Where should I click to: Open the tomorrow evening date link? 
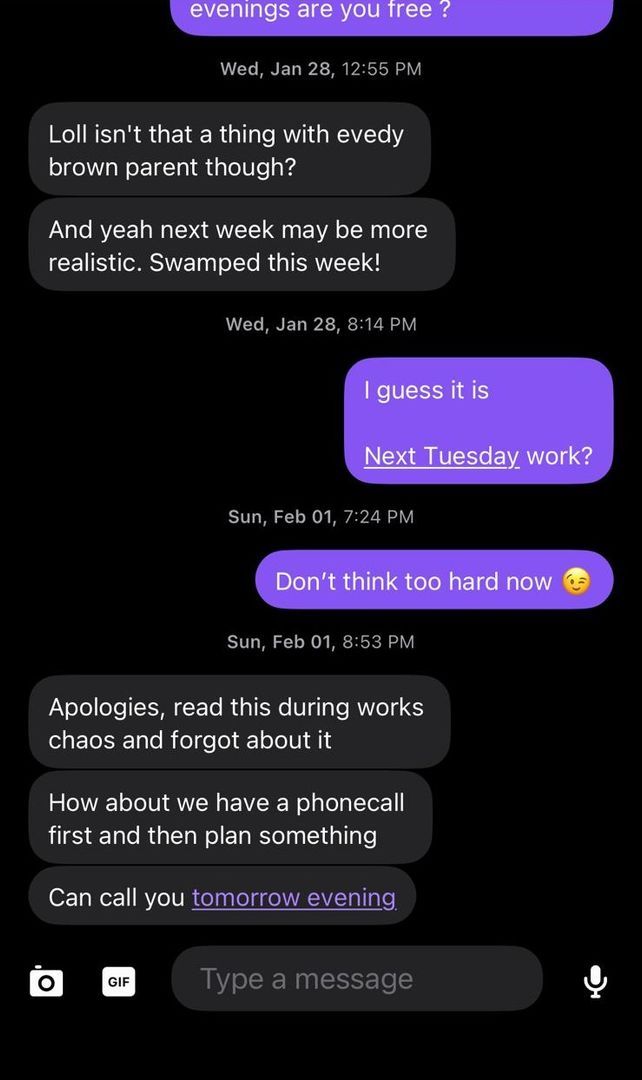click(x=293, y=897)
